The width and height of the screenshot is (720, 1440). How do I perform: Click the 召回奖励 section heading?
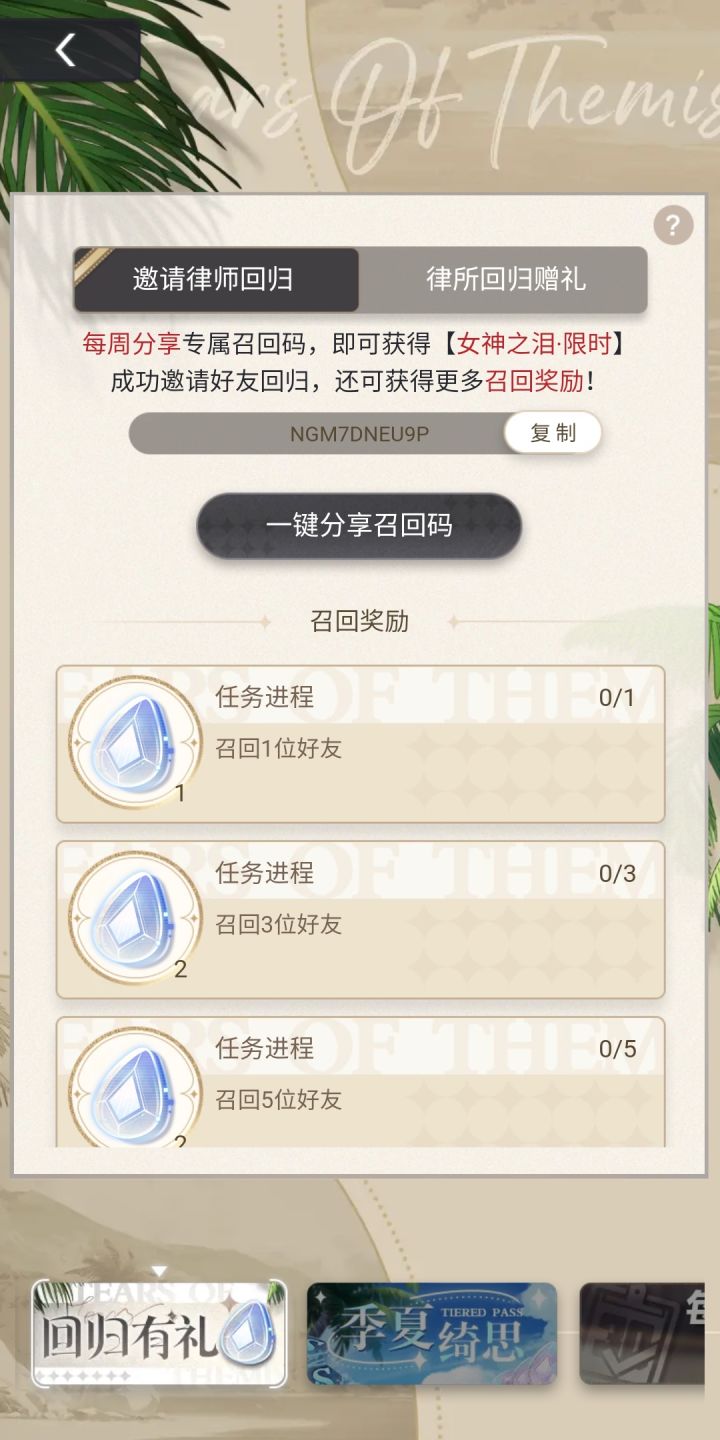pyautogui.click(x=358, y=620)
